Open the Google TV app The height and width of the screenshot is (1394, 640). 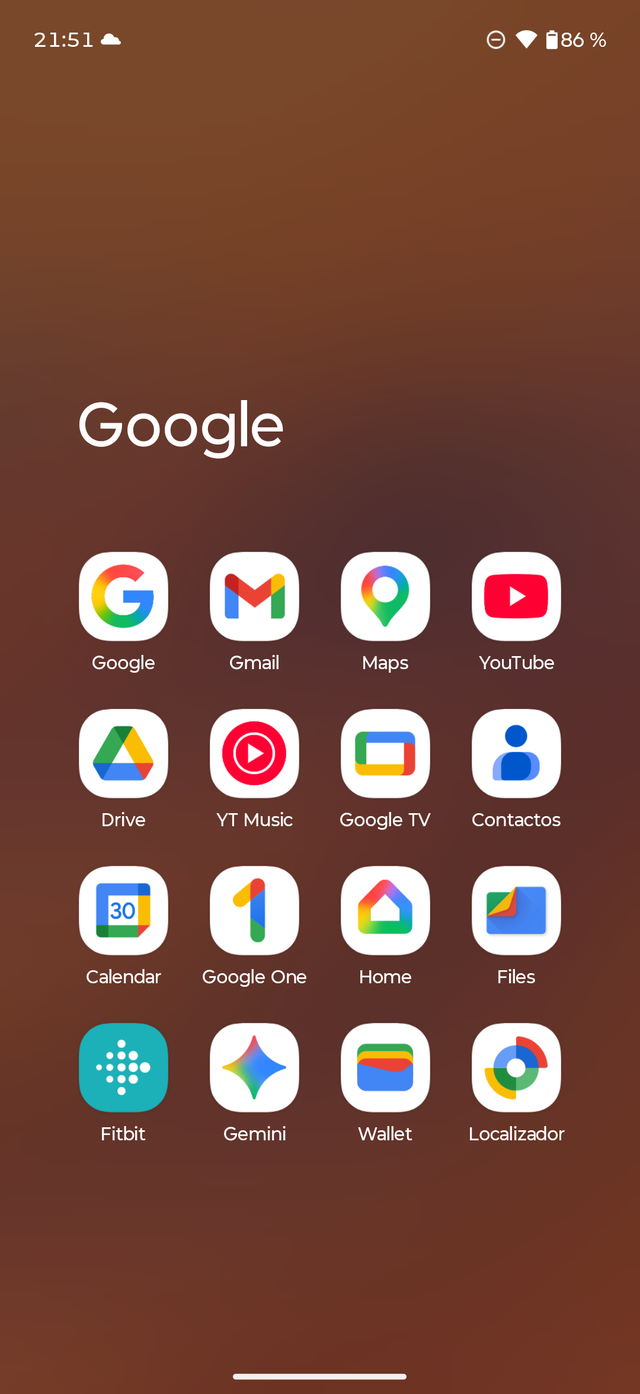click(x=385, y=754)
